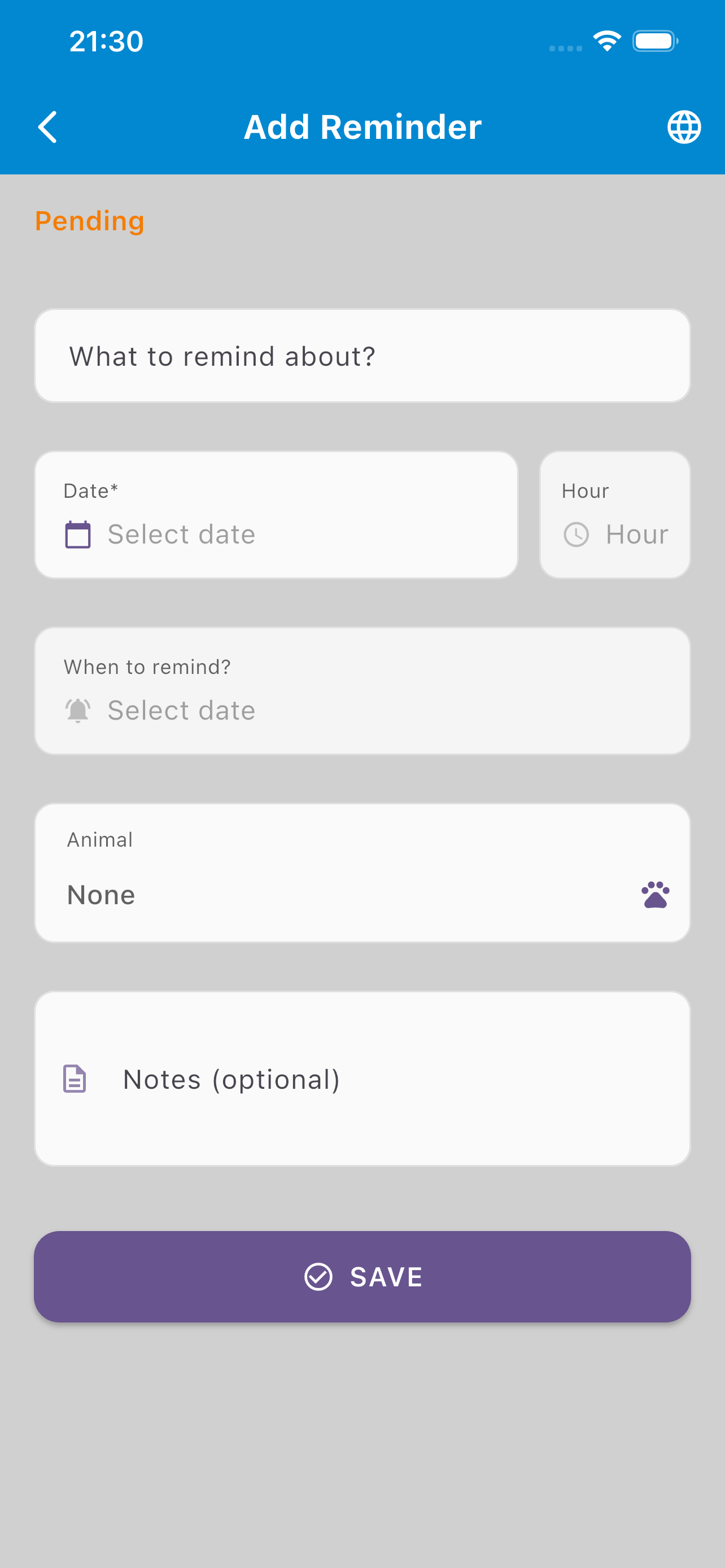
Task: Choose the reminder Hour
Action: (x=614, y=515)
